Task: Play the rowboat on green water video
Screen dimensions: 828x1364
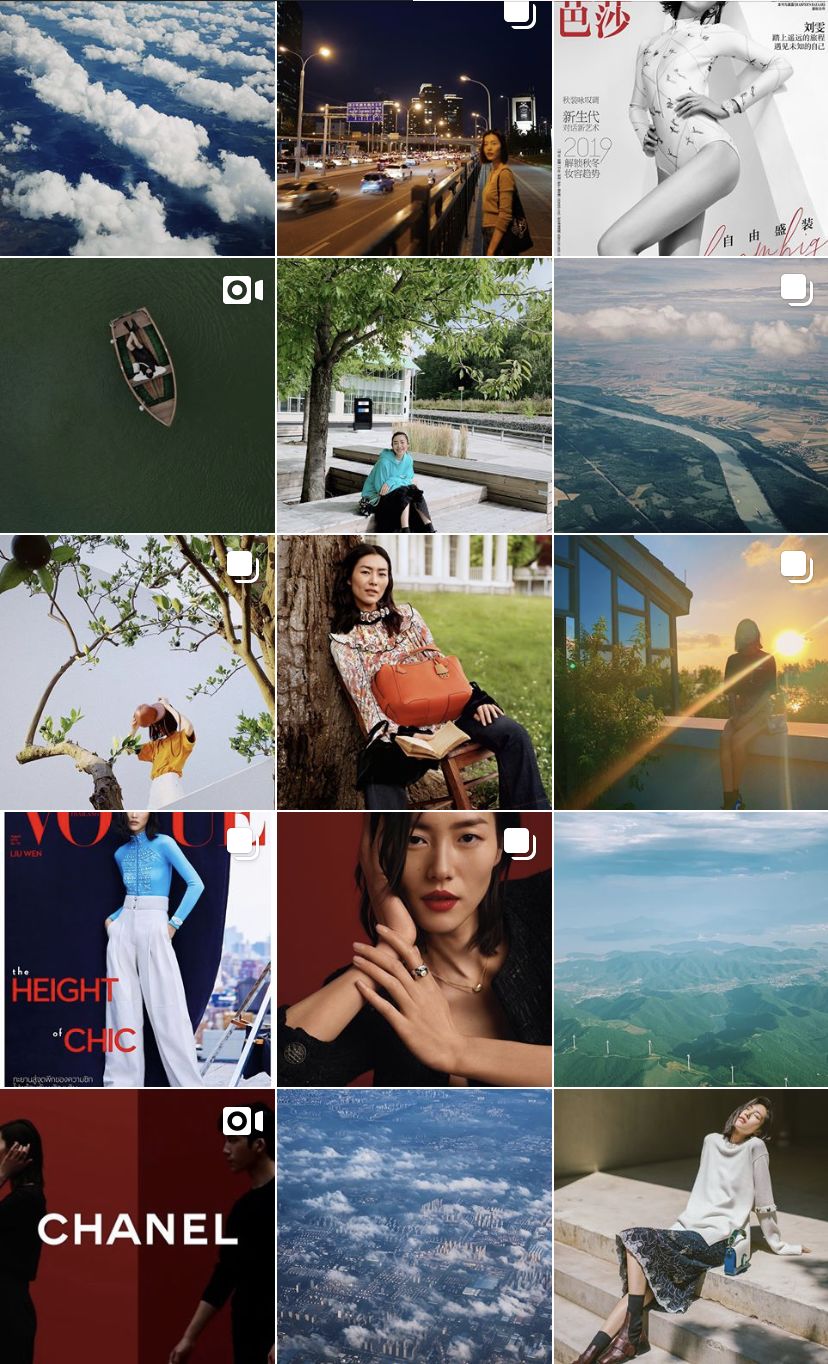Action: coord(137,395)
